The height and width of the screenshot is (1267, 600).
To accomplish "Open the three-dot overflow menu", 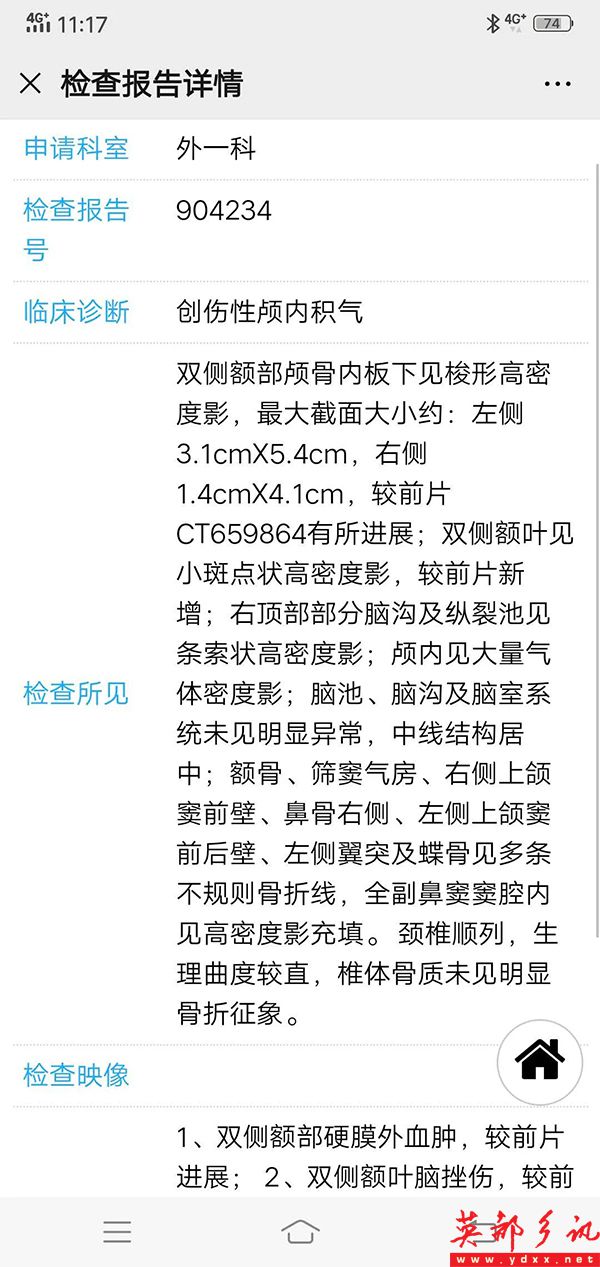I will coord(557,84).
